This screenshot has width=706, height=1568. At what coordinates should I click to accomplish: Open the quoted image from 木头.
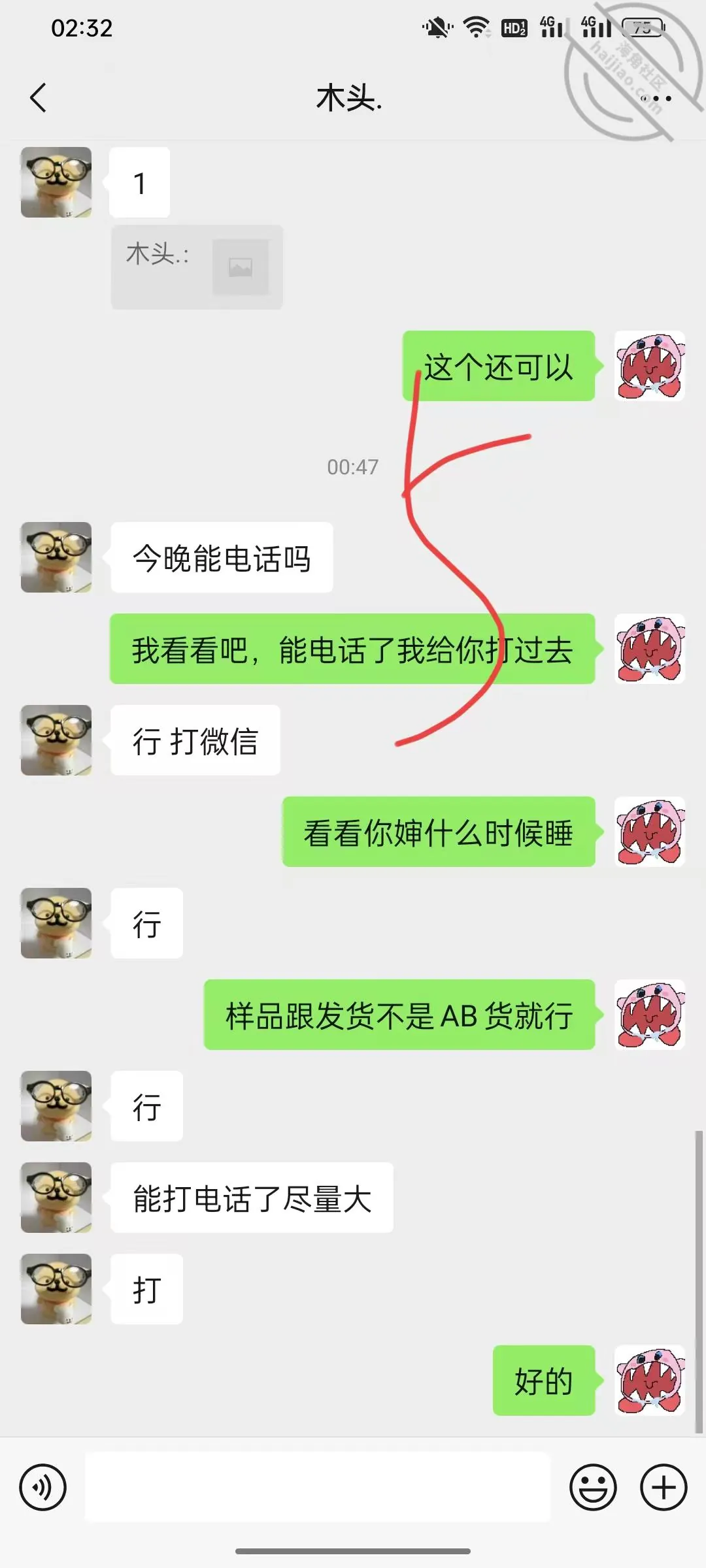(241, 267)
